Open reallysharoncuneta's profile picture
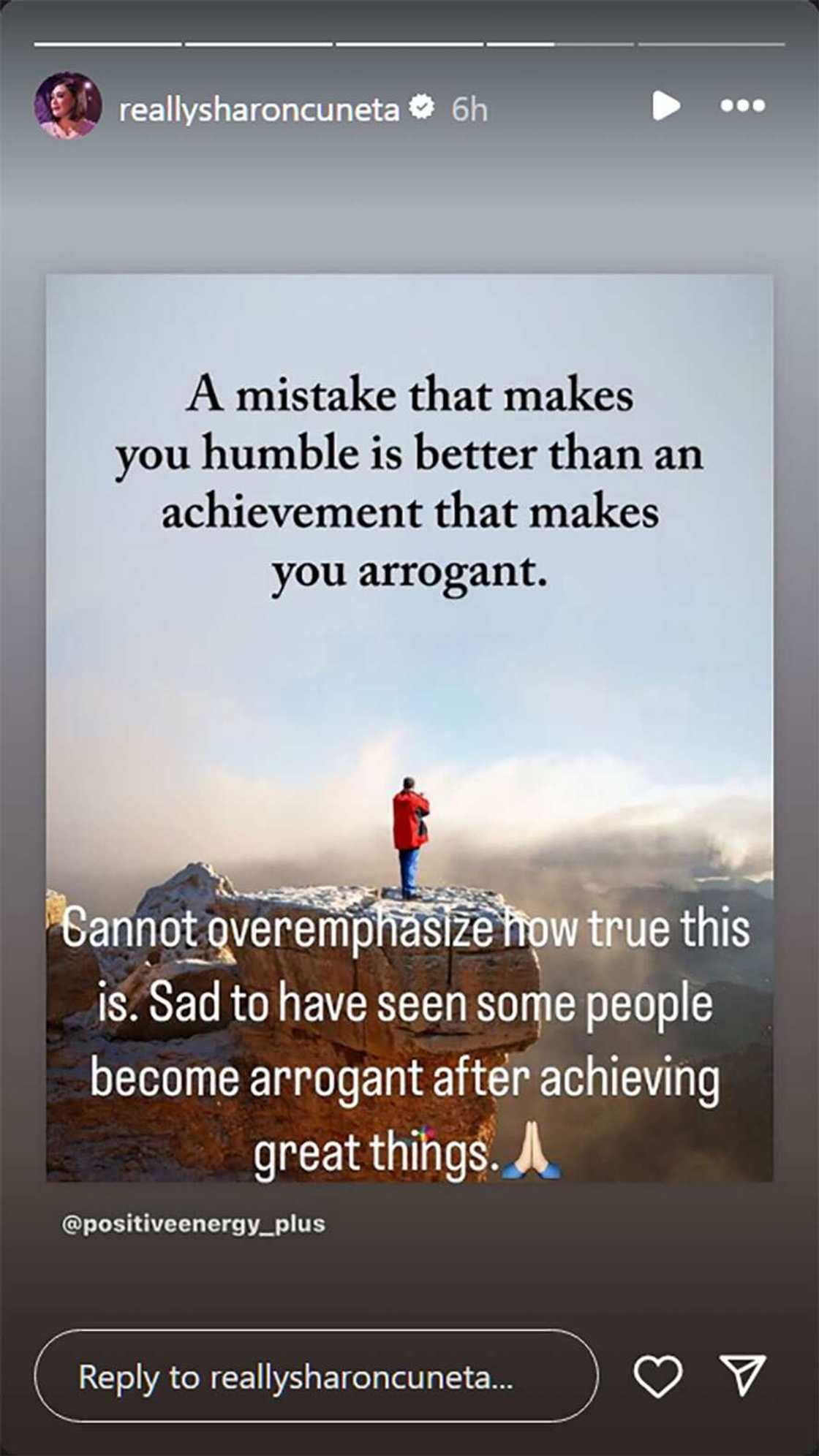Image resolution: width=819 pixels, height=1456 pixels. (67, 105)
